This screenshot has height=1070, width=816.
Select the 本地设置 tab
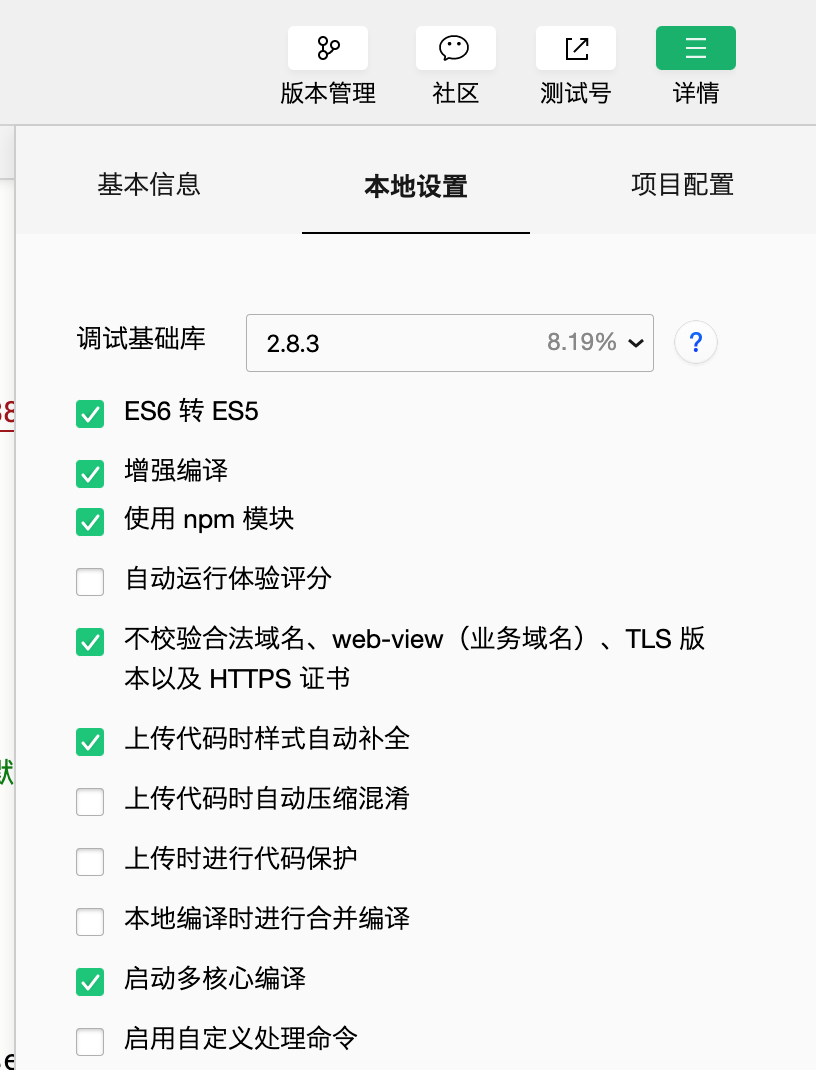click(x=415, y=187)
